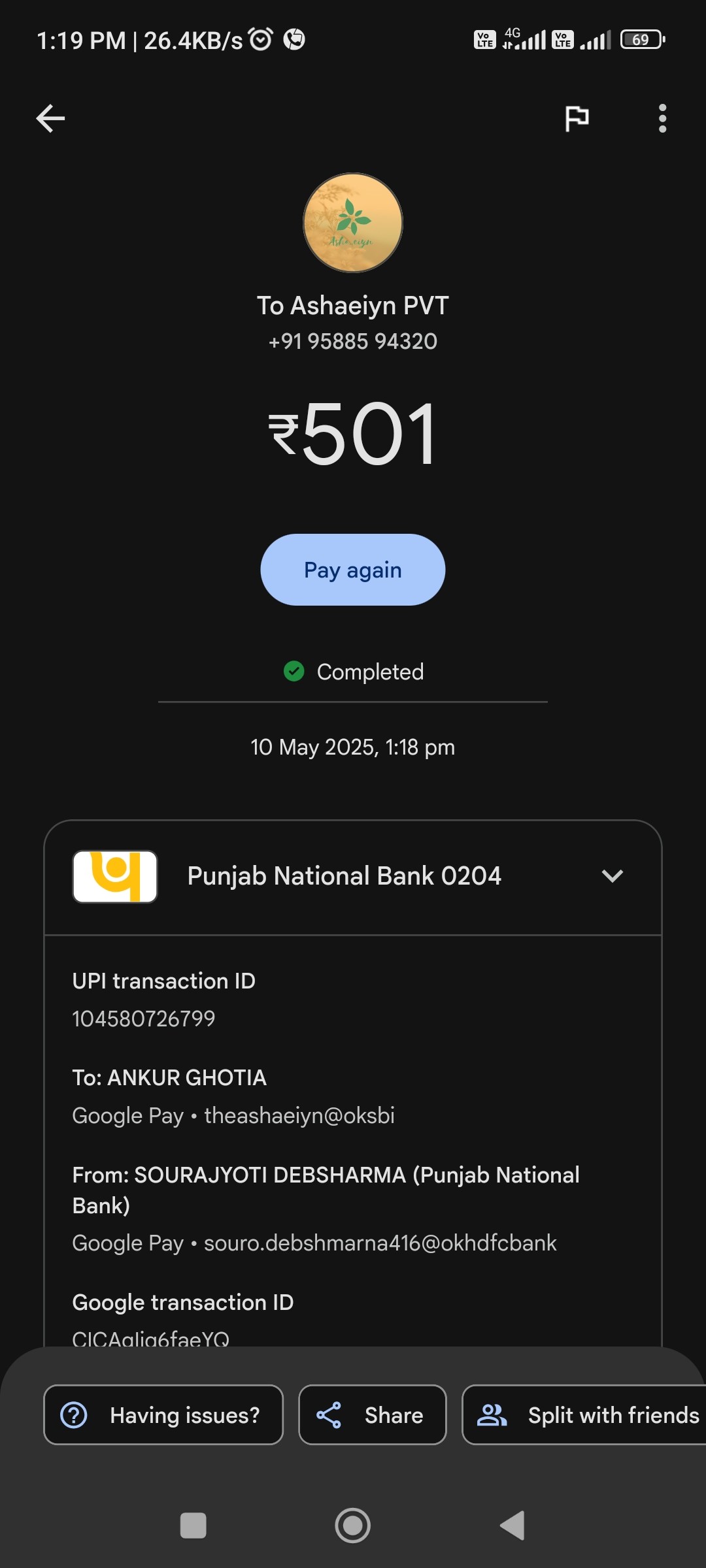Screen dimensions: 706x1568
Task: Share this payment receipt
Action: (x=373, y=1414)
